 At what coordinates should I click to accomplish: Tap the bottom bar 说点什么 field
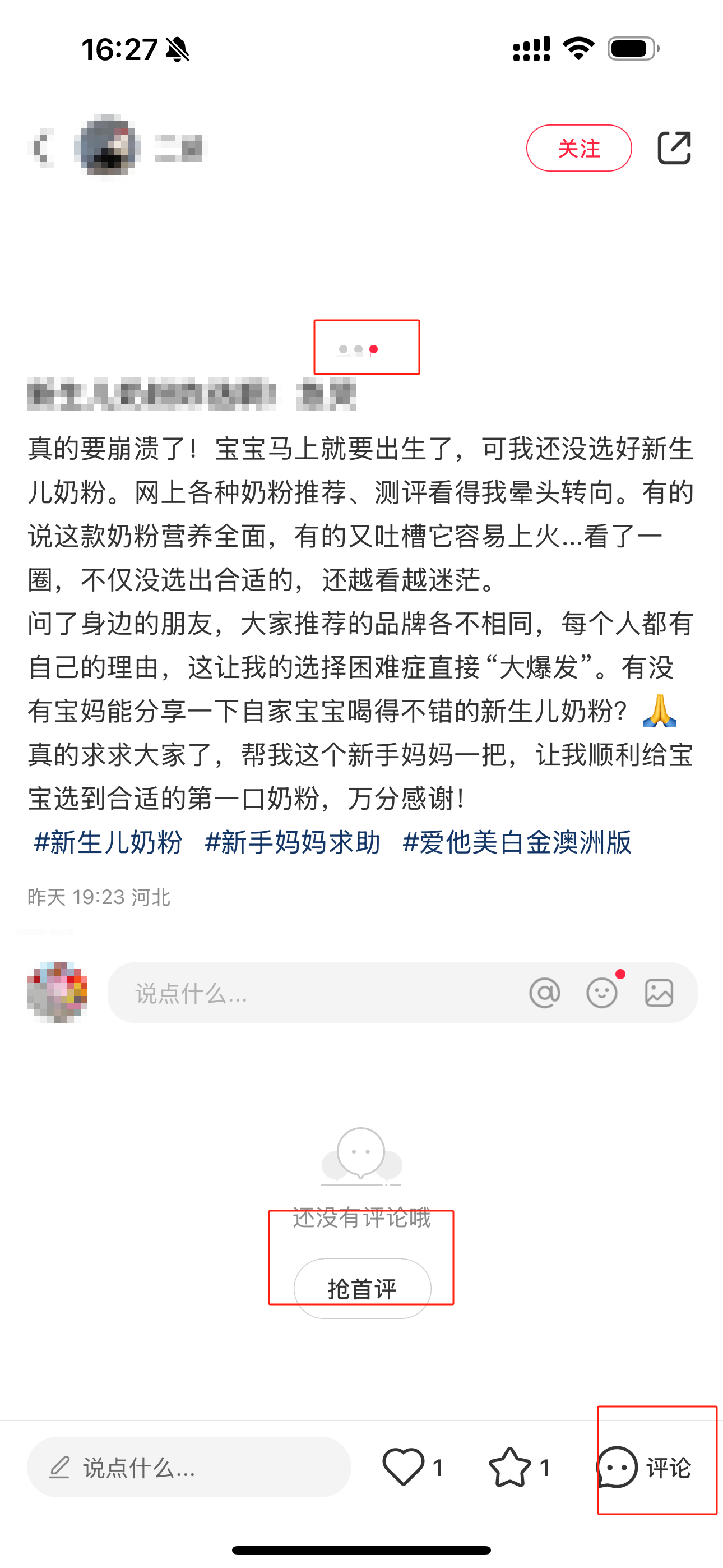[189, 1468]
